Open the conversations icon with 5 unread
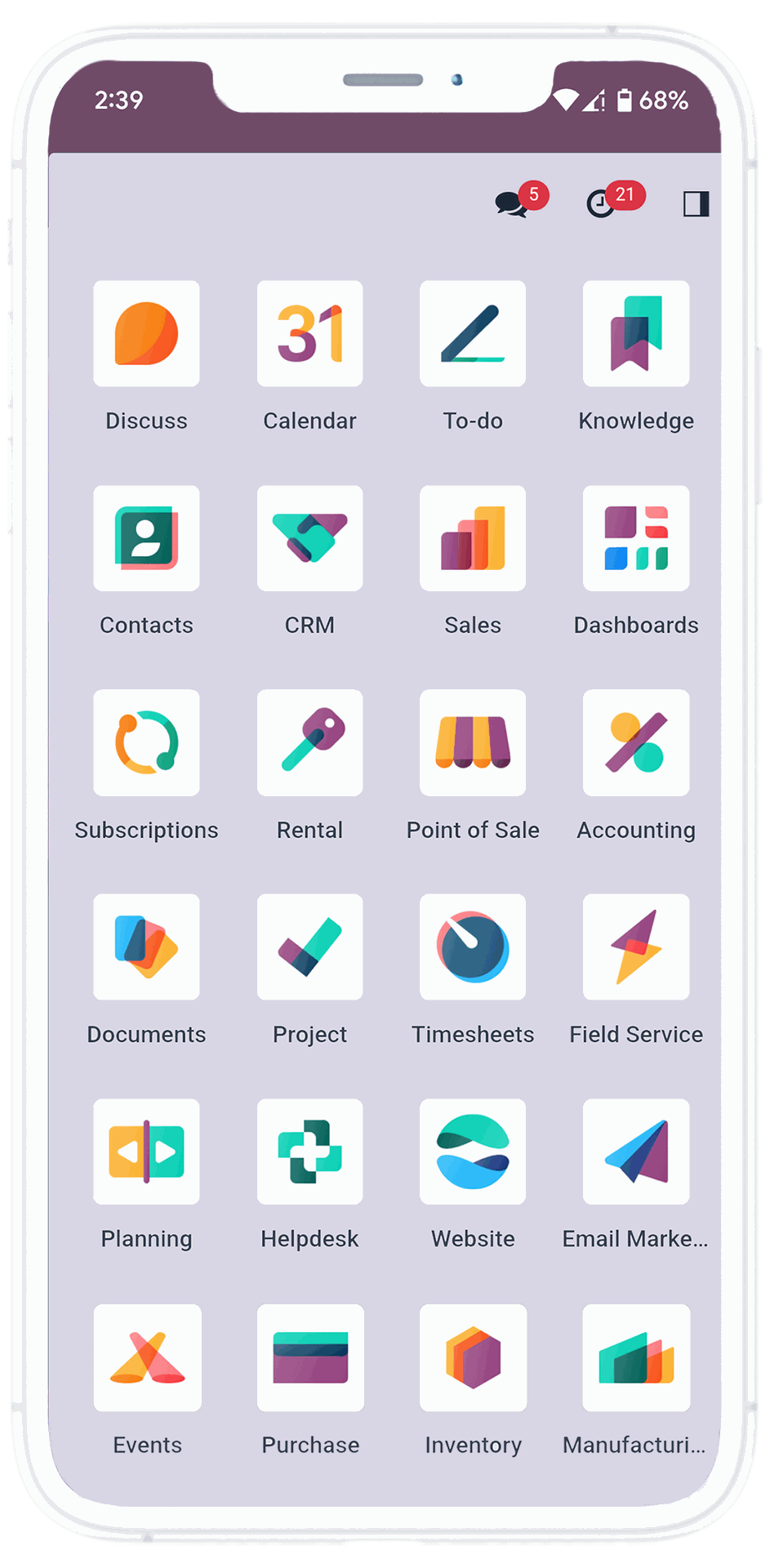This screenshot has width=770, height=1568. click(513, 203)
